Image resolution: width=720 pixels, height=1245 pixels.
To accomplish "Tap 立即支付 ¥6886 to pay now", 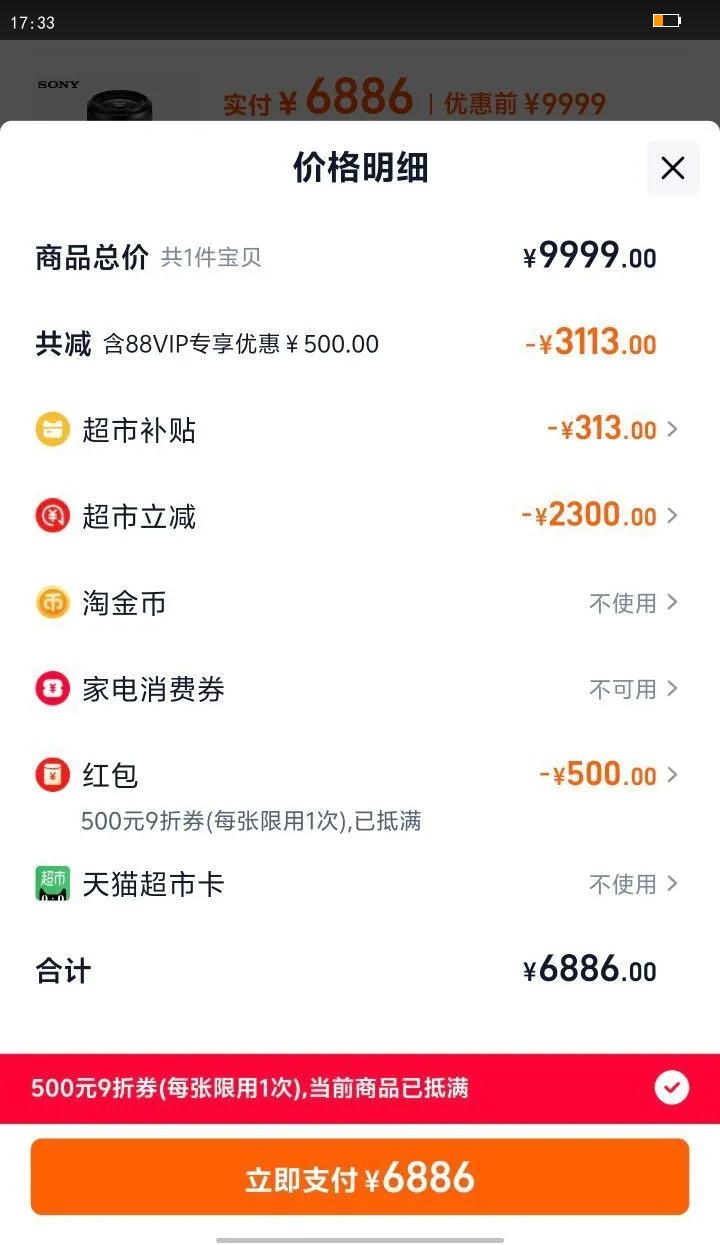I will coord(360,1178).
